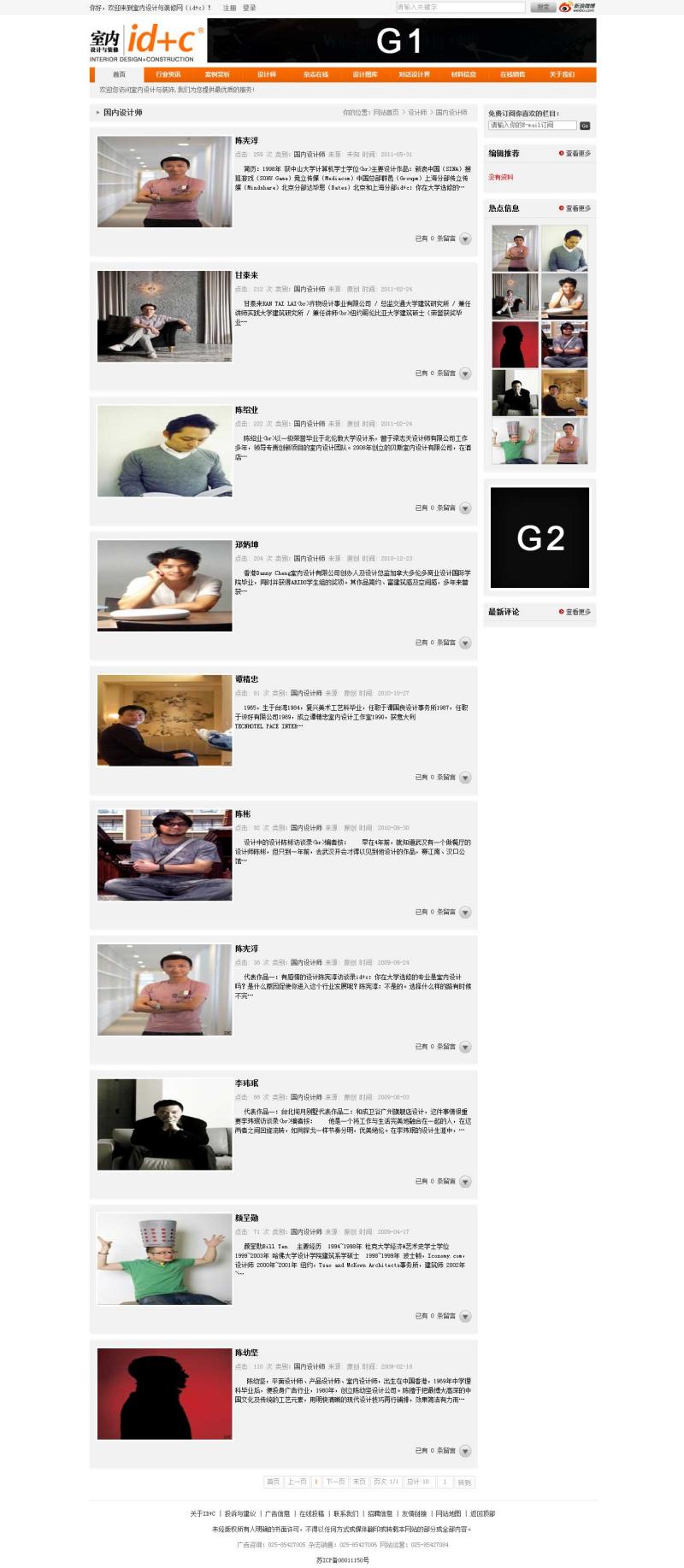
Task: Open the 登录 login link
Action: tap(249, 8)
